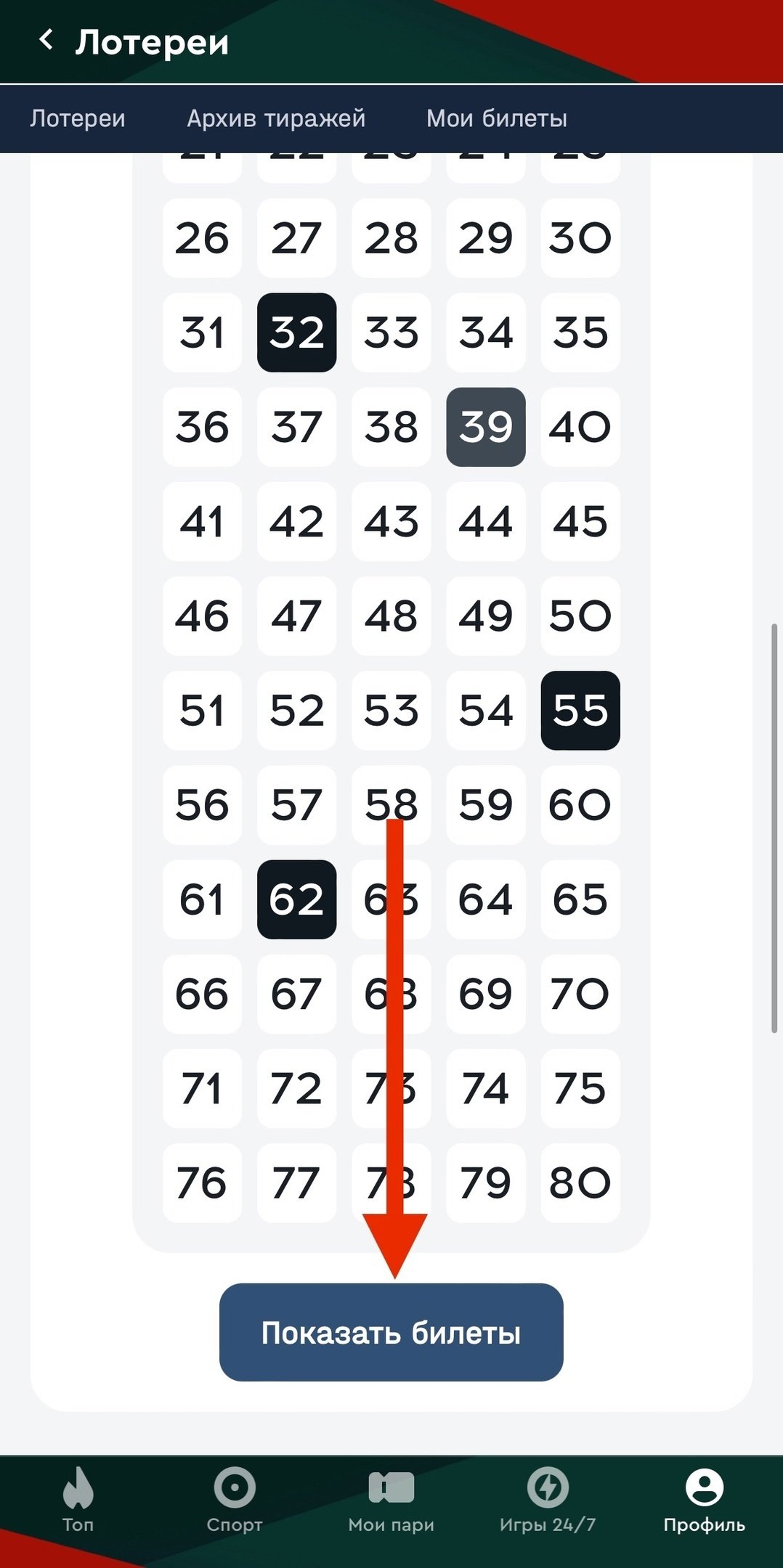Pick number 47
The height and width of the screenshot is (1568, 783).
coord(296,616)
